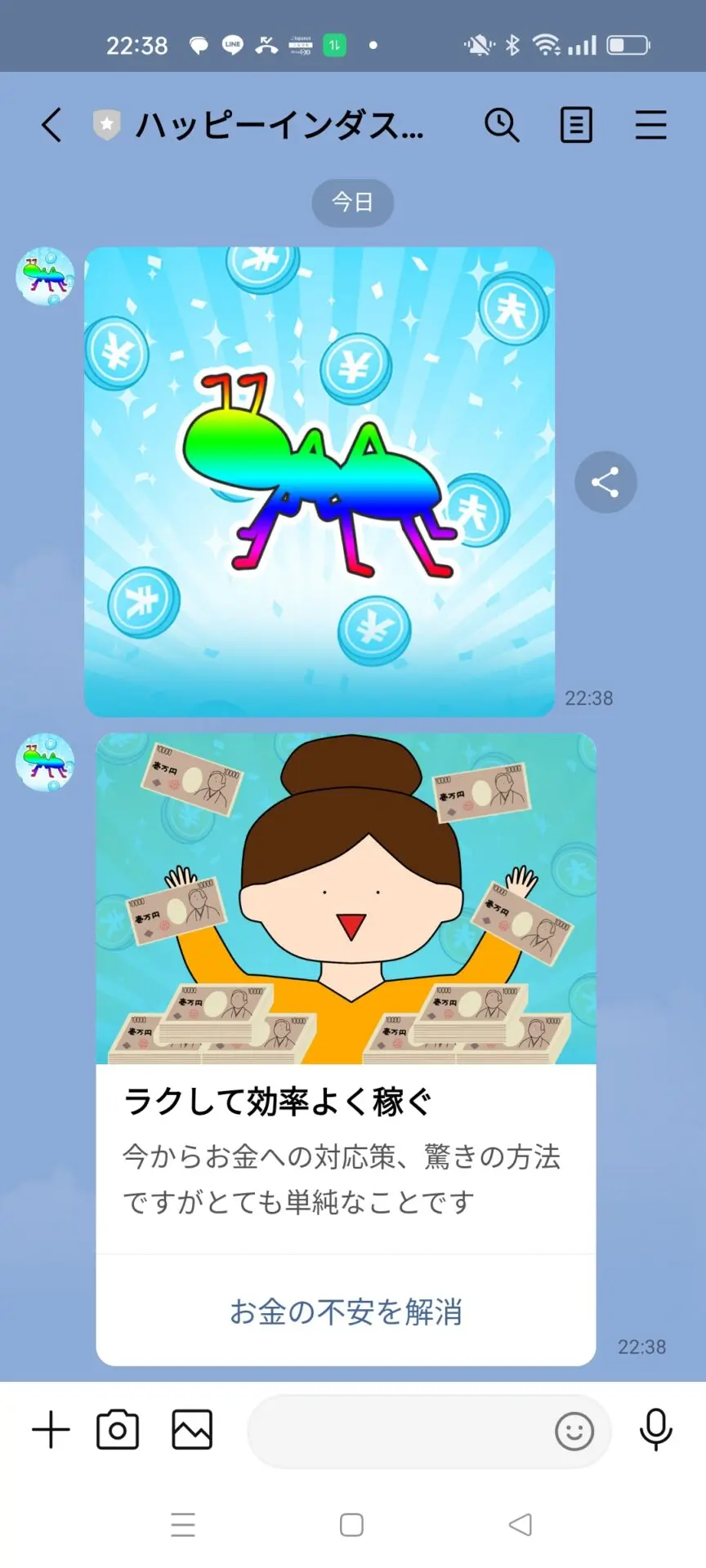The height and width of the screenshot is (1568, 706).
Task: Focus the message input field
Action: [x=396, y=1431]
